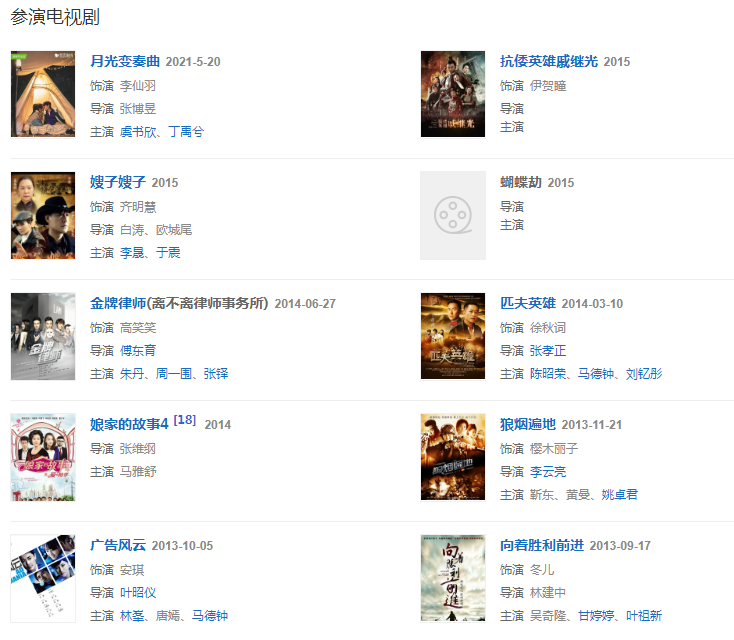
Task: Open the 月光变奏曲 title link
Action: (x=124, y=62)
